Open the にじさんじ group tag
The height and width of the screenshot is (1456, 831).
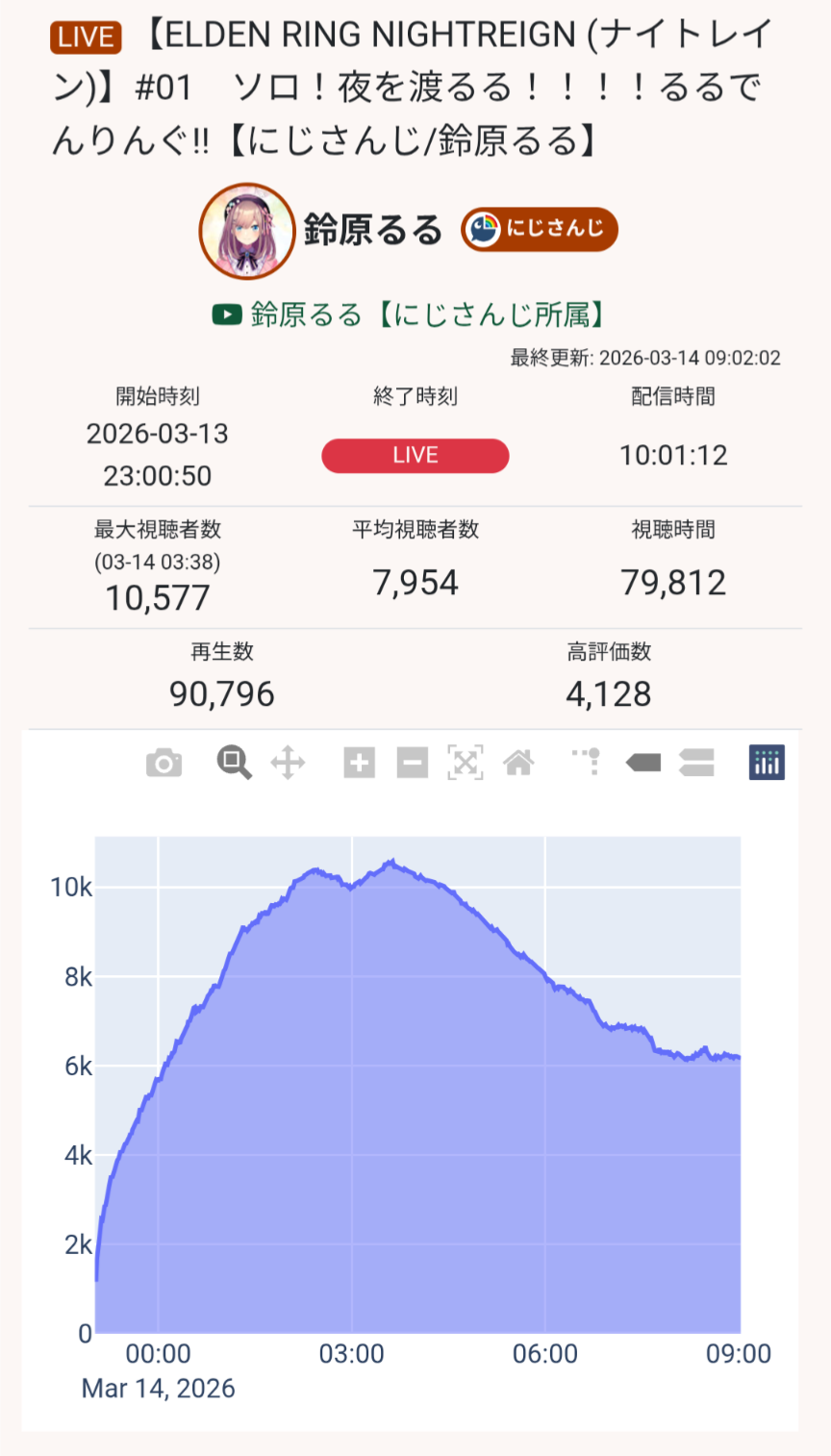[539, 230]
